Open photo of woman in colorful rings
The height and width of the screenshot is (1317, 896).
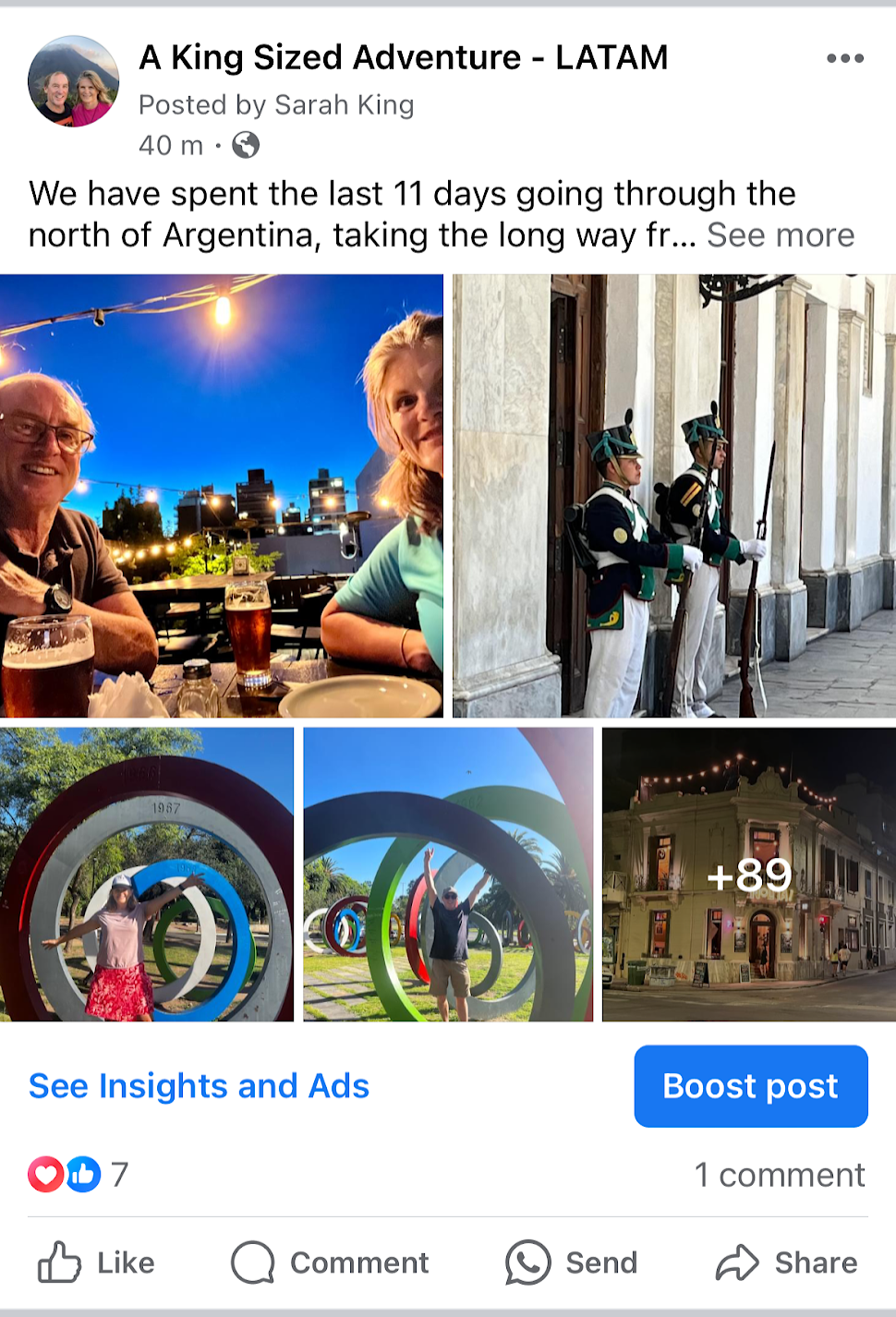[x=147, y=874]
